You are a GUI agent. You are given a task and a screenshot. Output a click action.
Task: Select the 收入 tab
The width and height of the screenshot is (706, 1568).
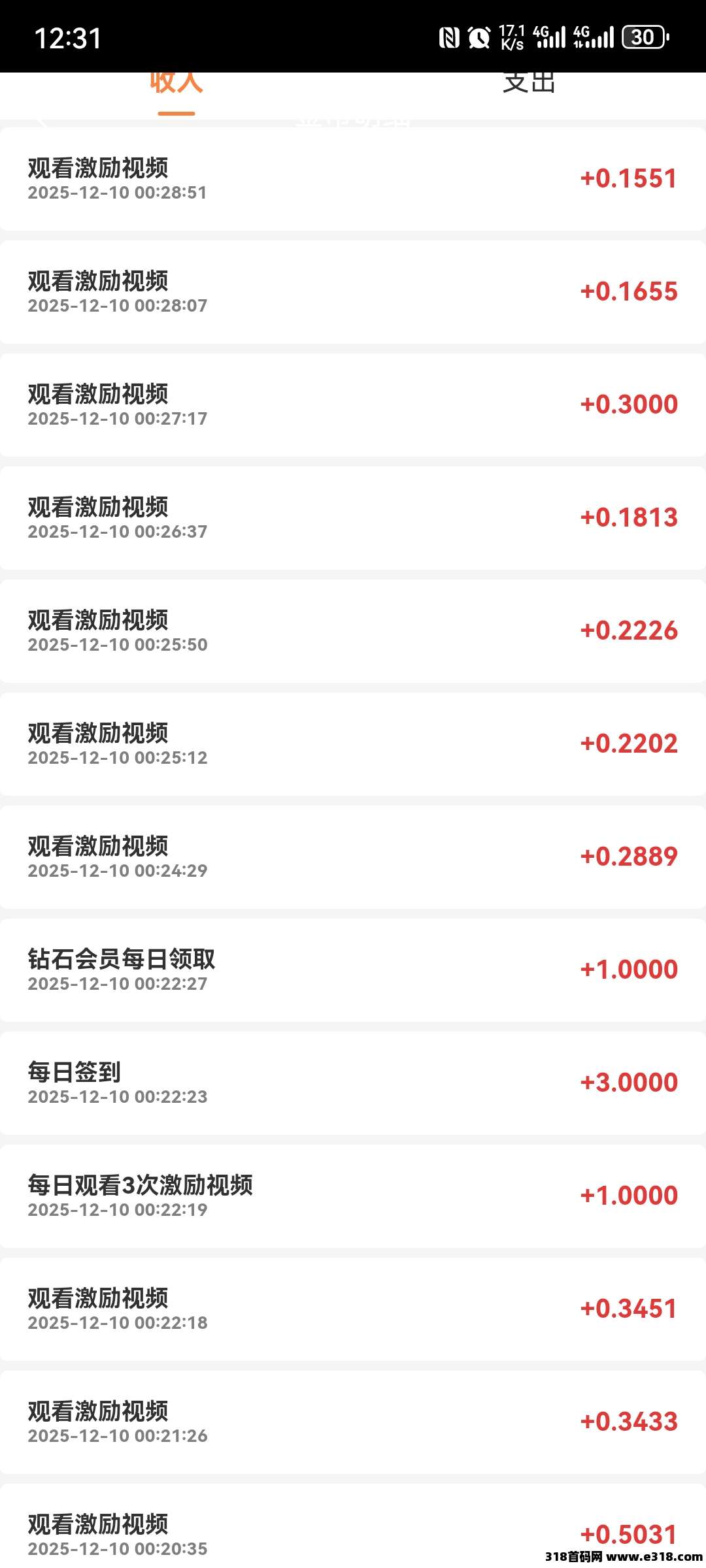(x=176, y=84)
